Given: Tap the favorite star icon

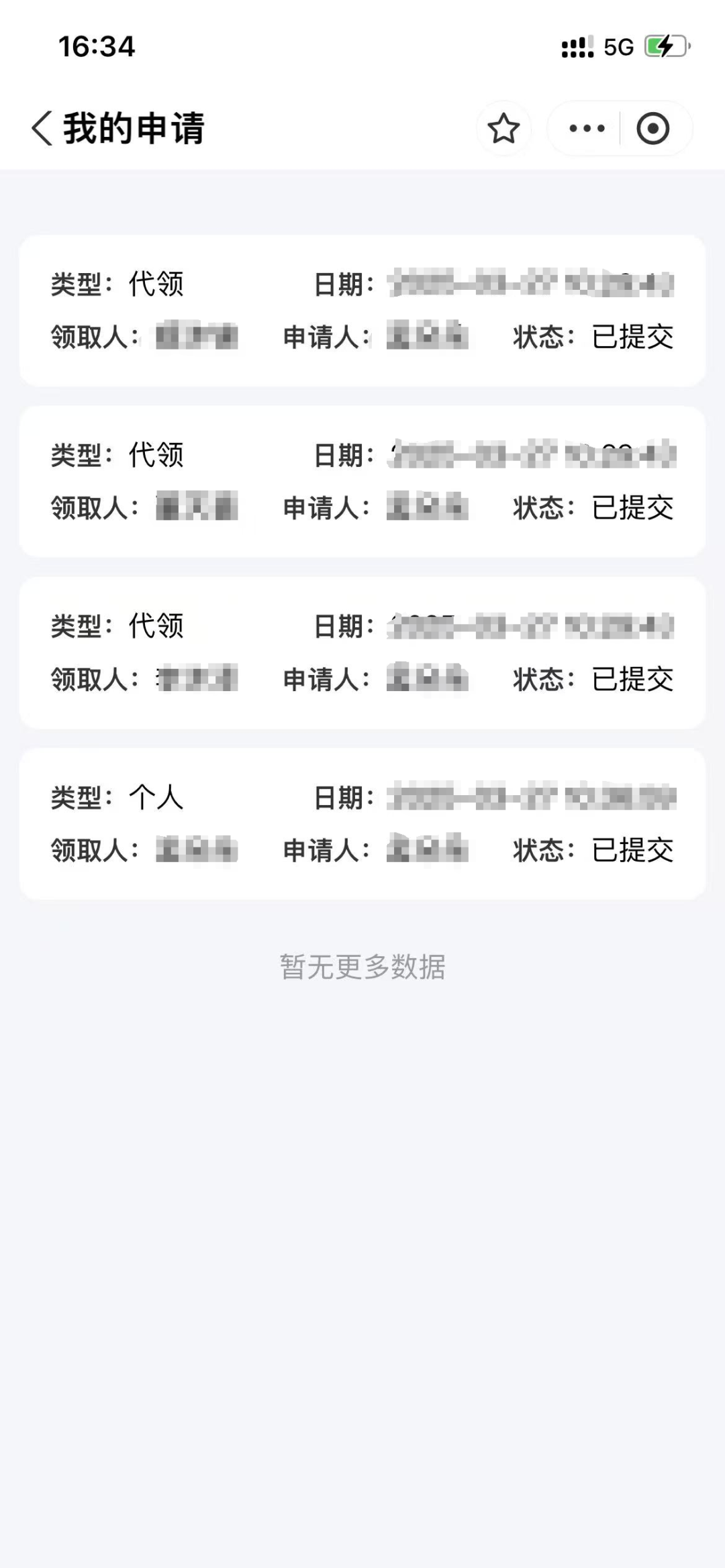Looking at the screenshot, I should [503, 128].
